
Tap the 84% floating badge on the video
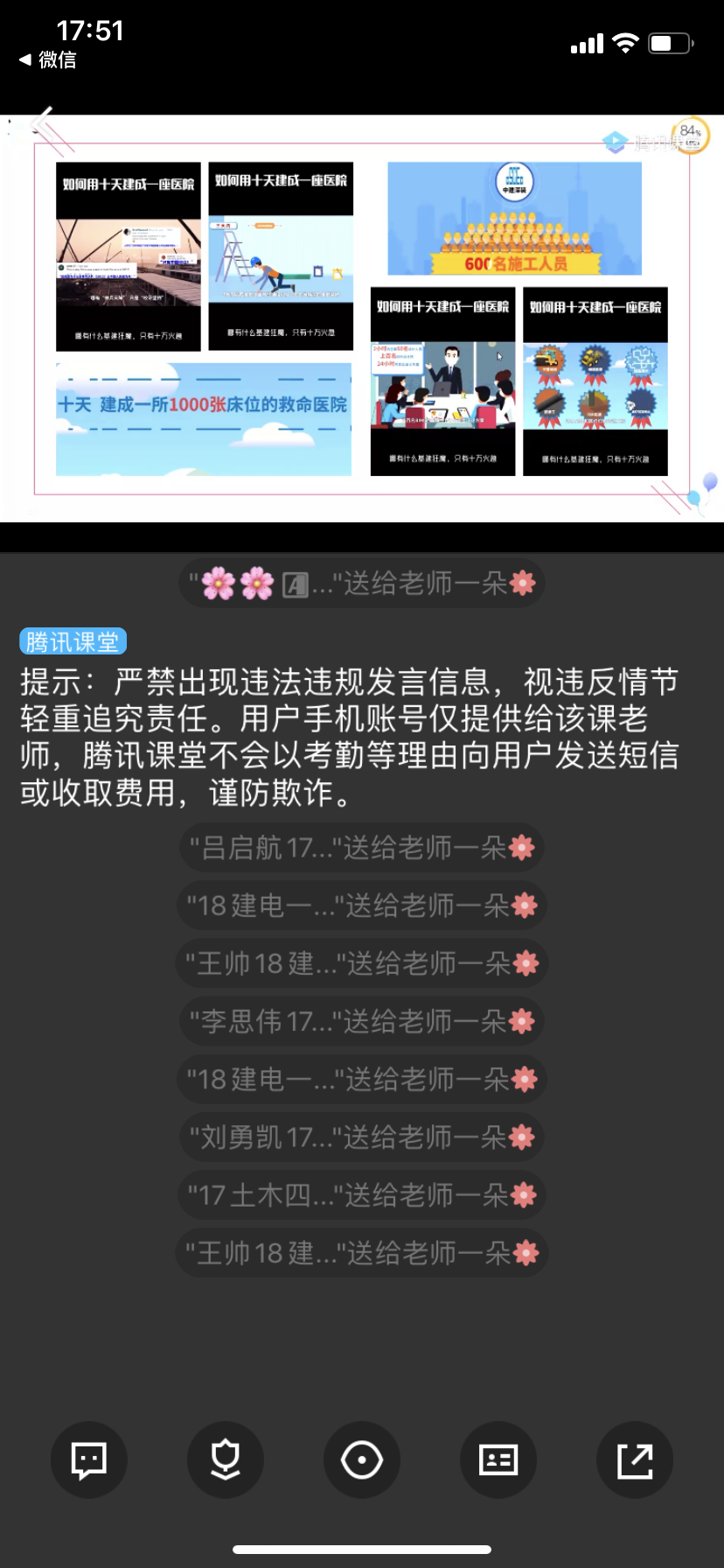(x=691, y=135)
